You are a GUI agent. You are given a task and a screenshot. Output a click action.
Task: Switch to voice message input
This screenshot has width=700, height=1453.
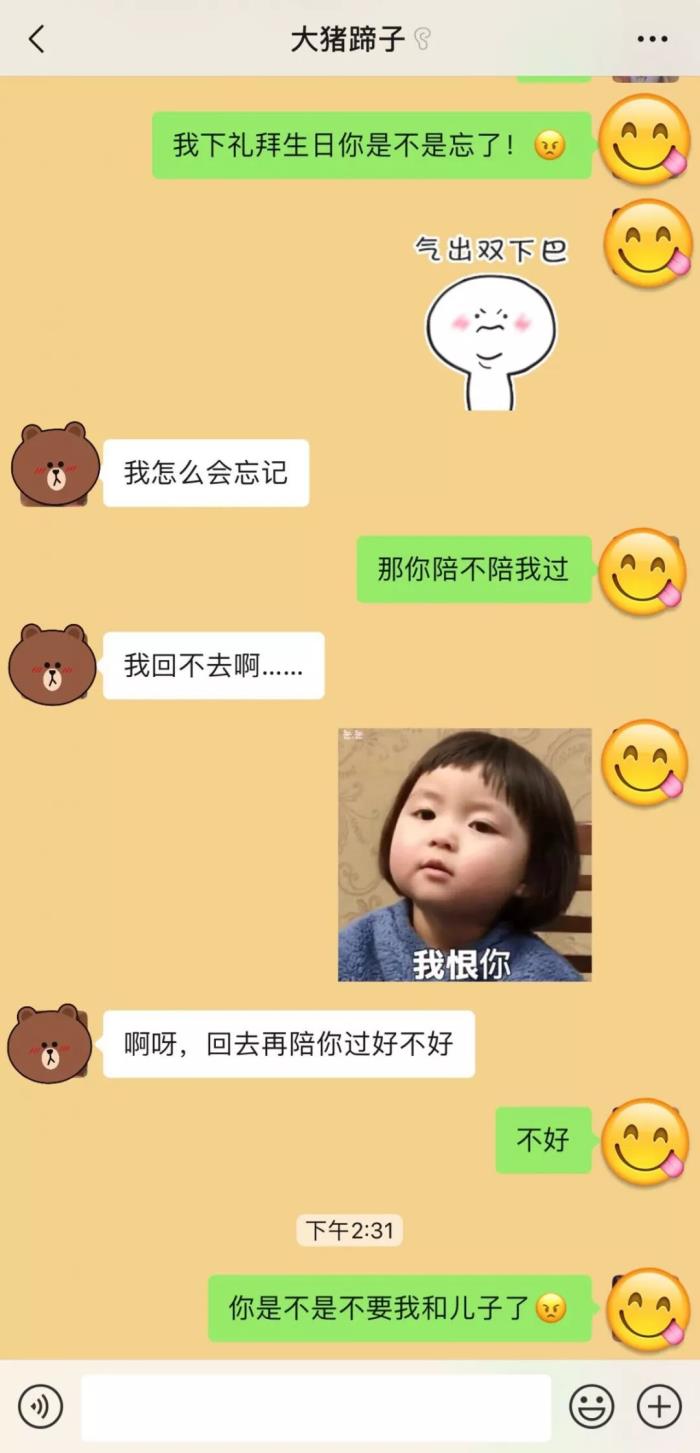pos(40,1407)
